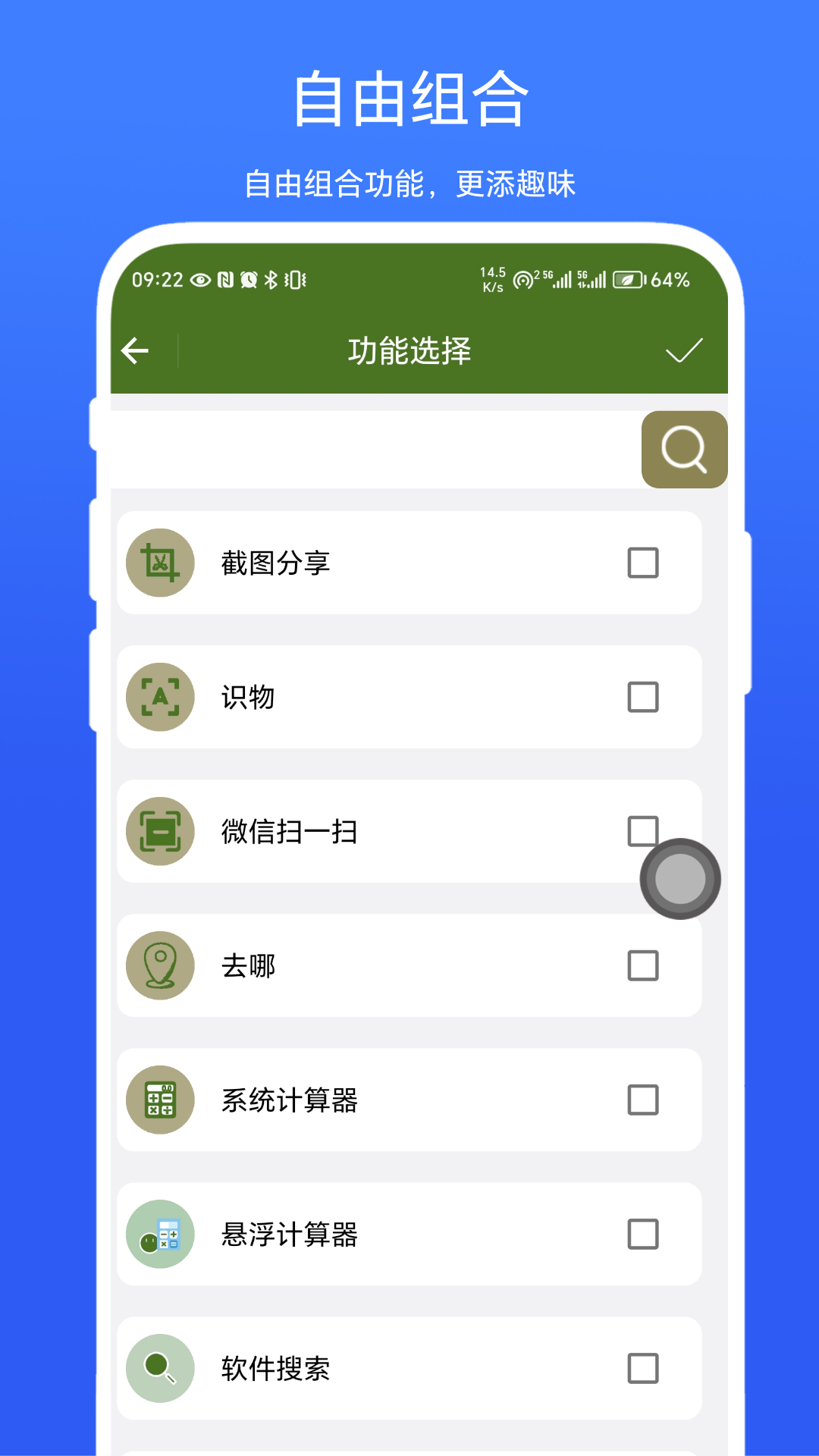Screen dimensions: 819x1456
Task: Tap the 软件搜索 magnifier icon
Action: pos(160,1369)
